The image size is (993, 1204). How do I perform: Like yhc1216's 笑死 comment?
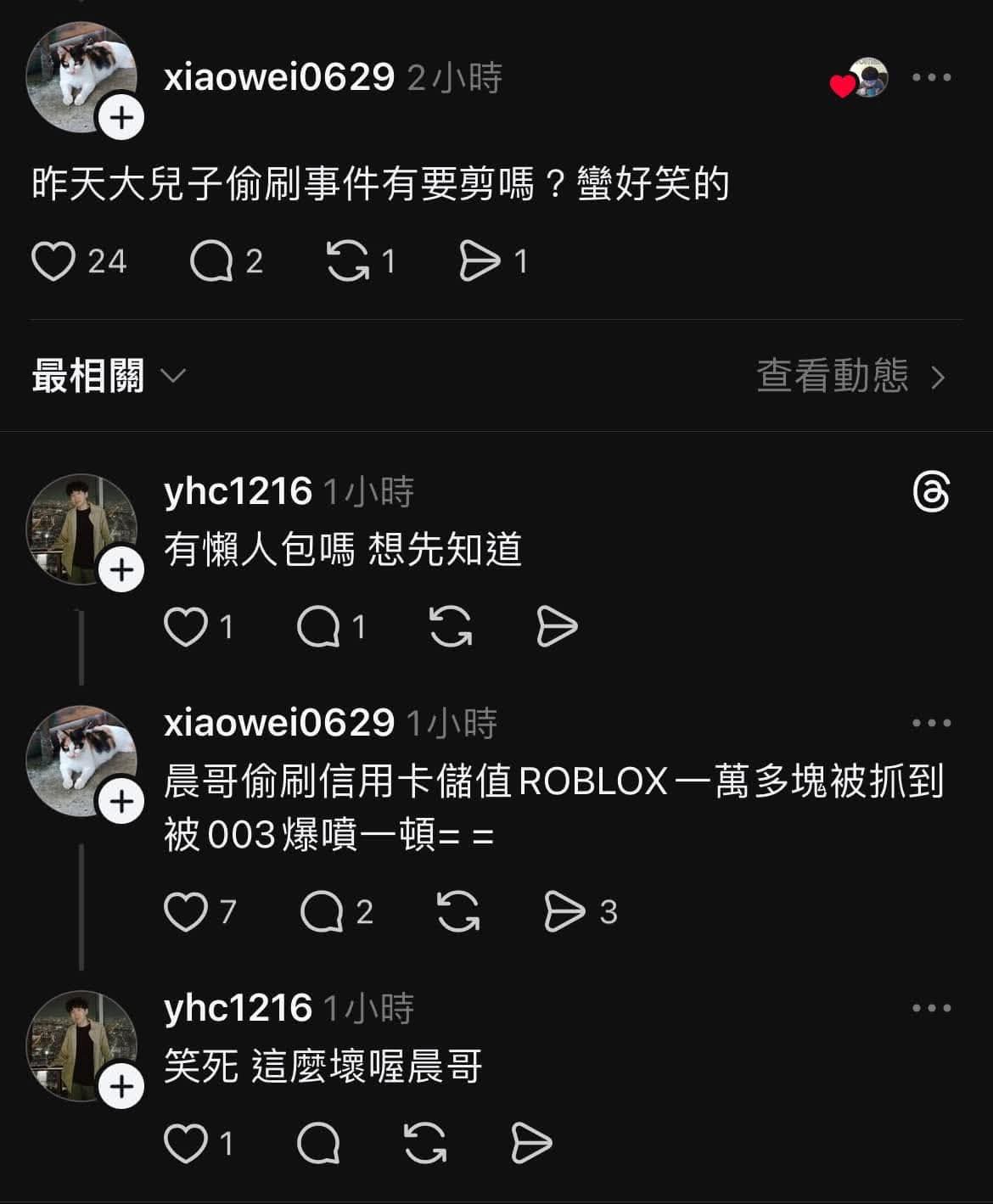(x=185, y=1144)
